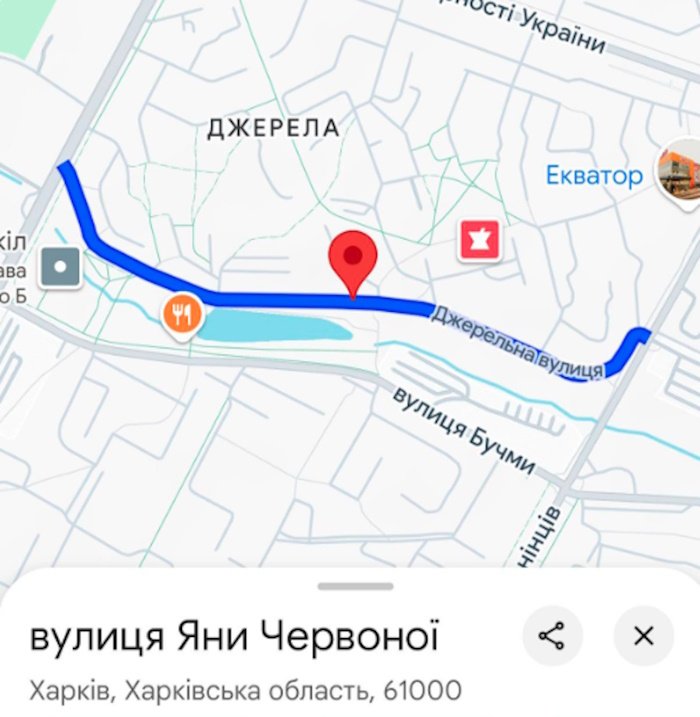Open the gray square place marker on the left
The height and width of the screenshot is (717, 700).
click(x=62, y=268)
